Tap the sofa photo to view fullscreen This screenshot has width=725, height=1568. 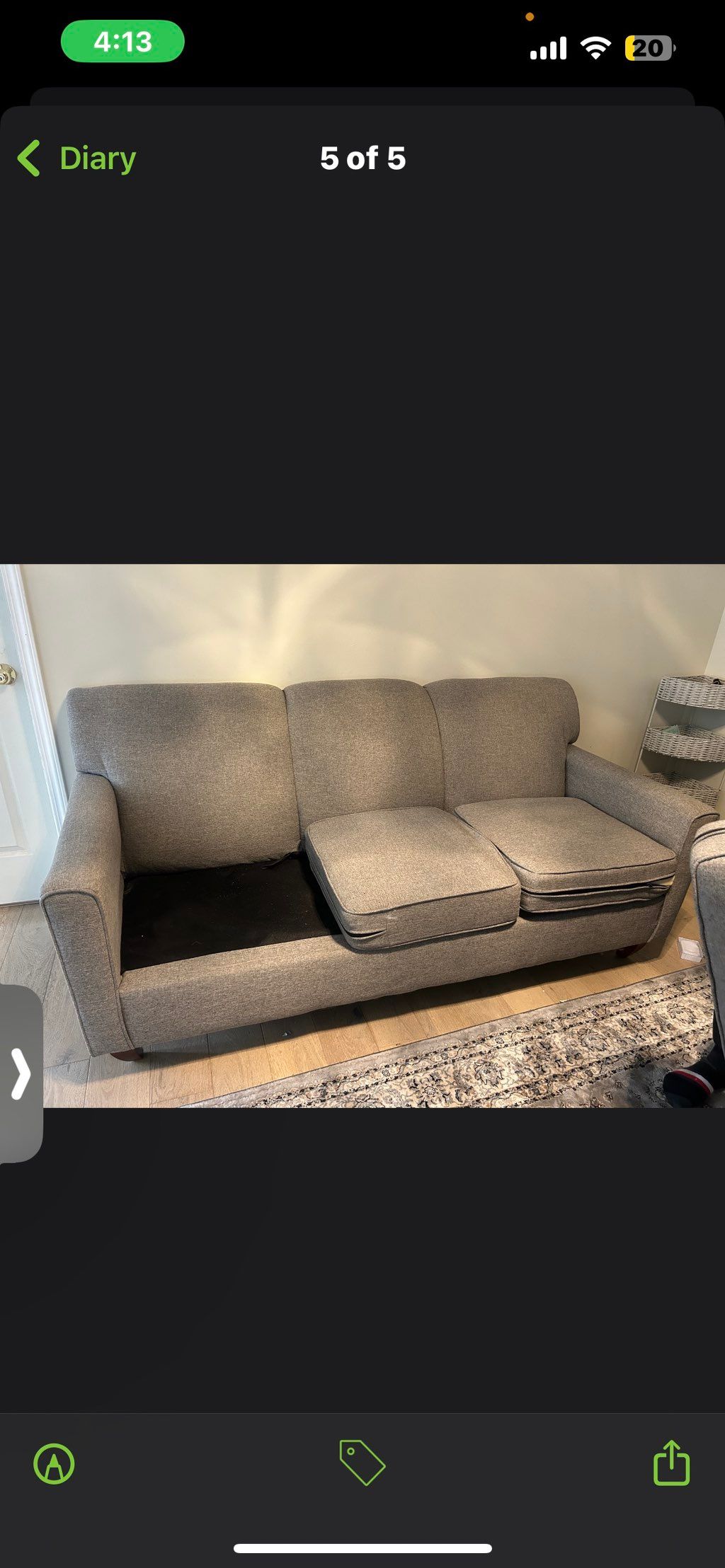382,835
